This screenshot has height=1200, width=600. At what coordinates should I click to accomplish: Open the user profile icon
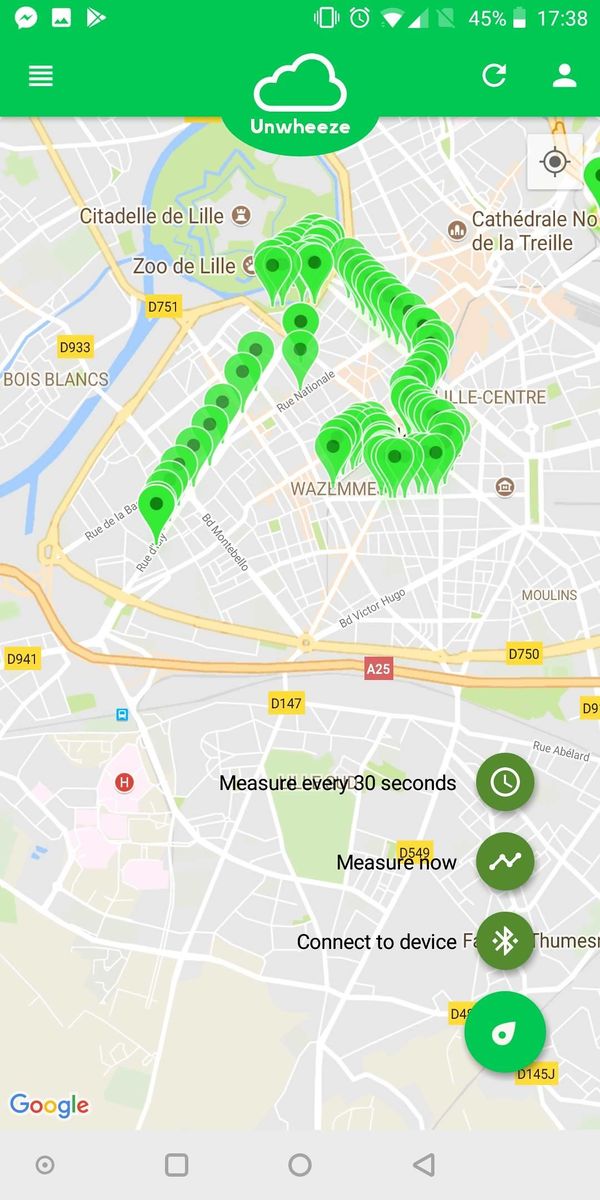(x=565, y=76)
